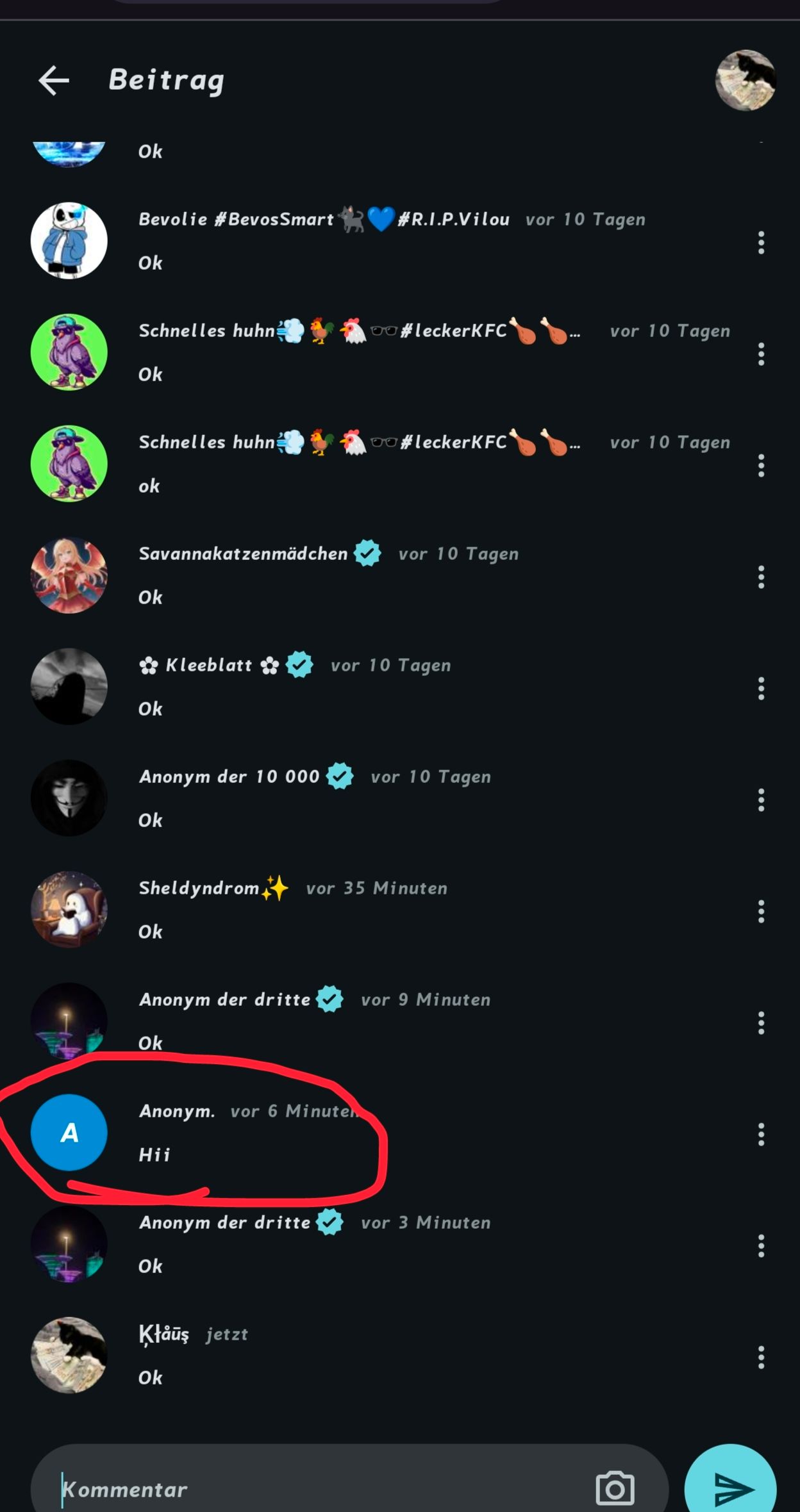View Kleeblatt's profile avatar
The width and height of the screenshot is (800, 1512).
click(69, 687)
